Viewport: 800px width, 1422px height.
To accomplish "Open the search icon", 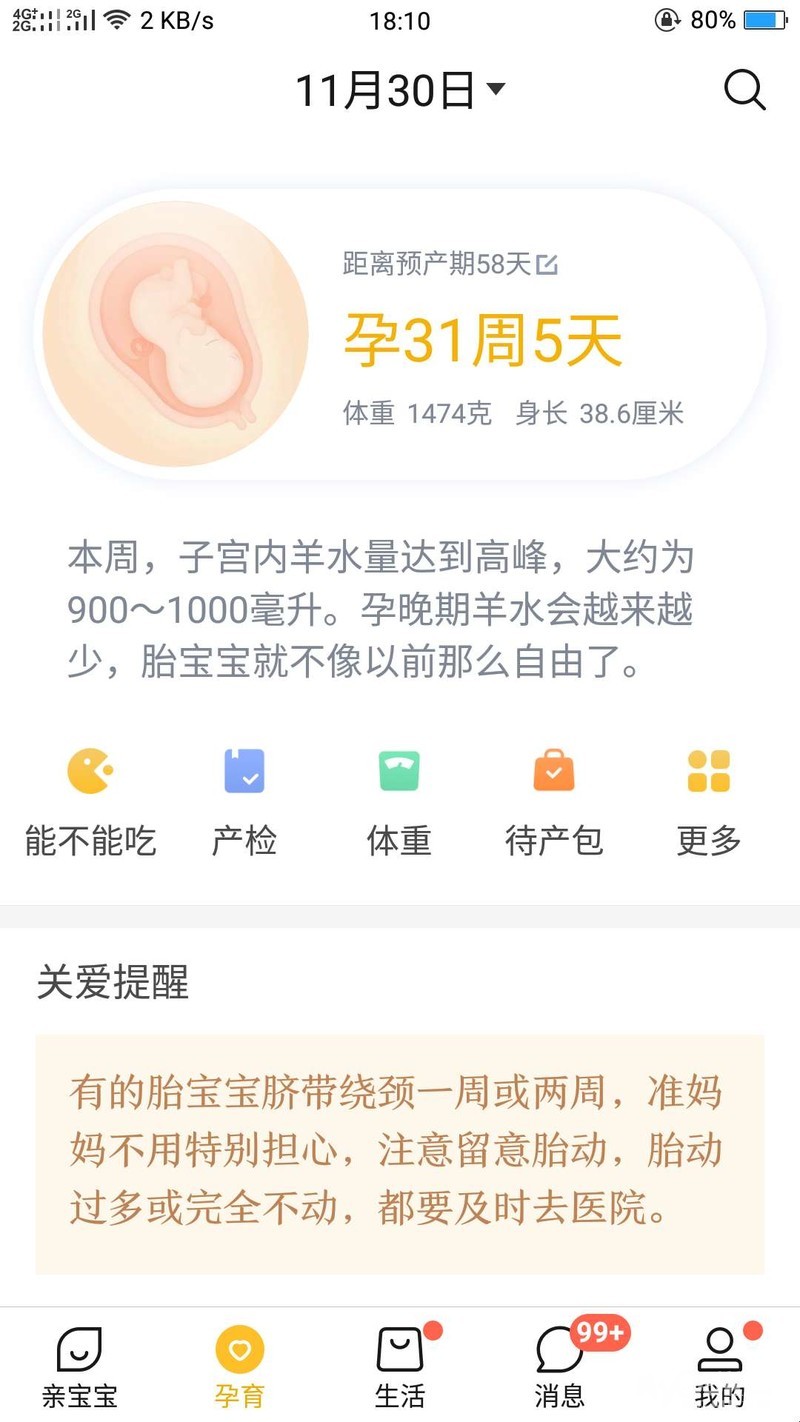I will click(744, 90).
